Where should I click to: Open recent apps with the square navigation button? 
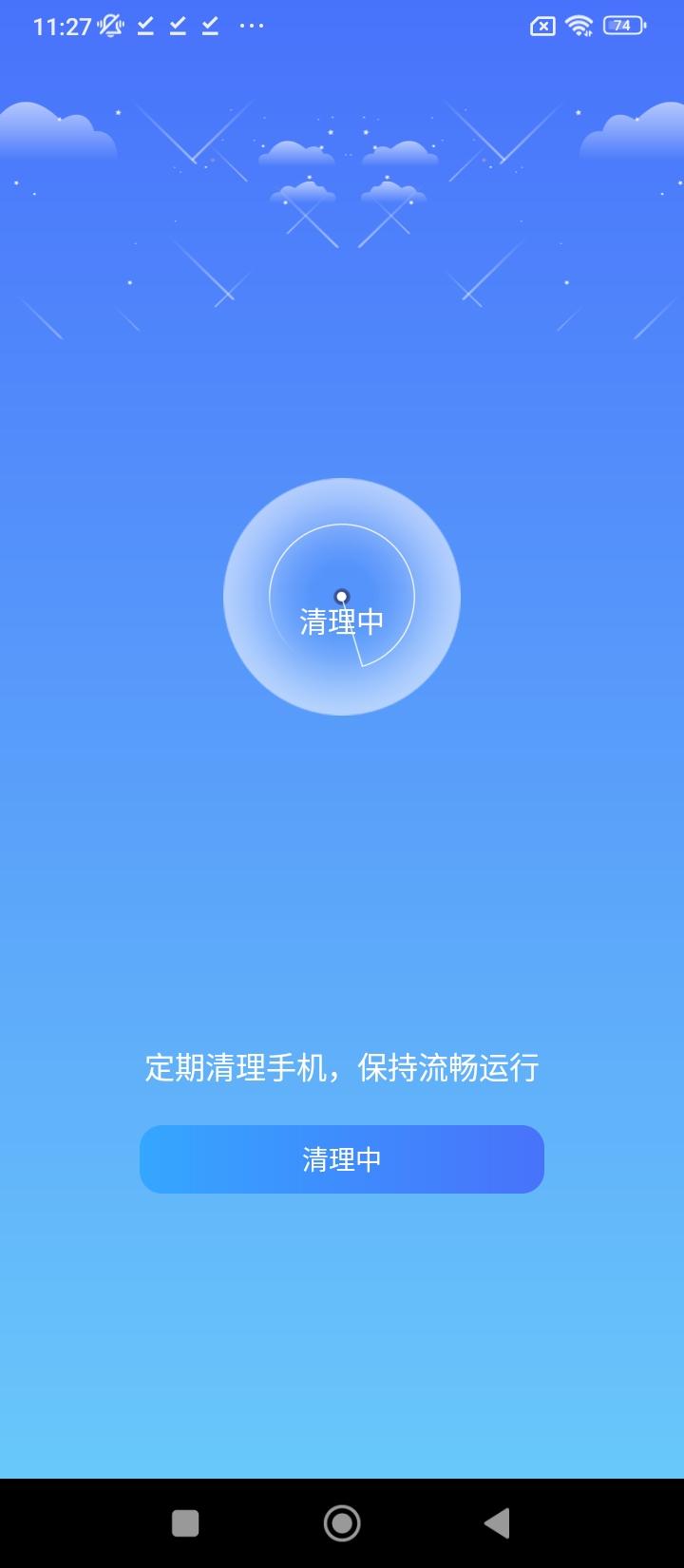(185, 1521)
